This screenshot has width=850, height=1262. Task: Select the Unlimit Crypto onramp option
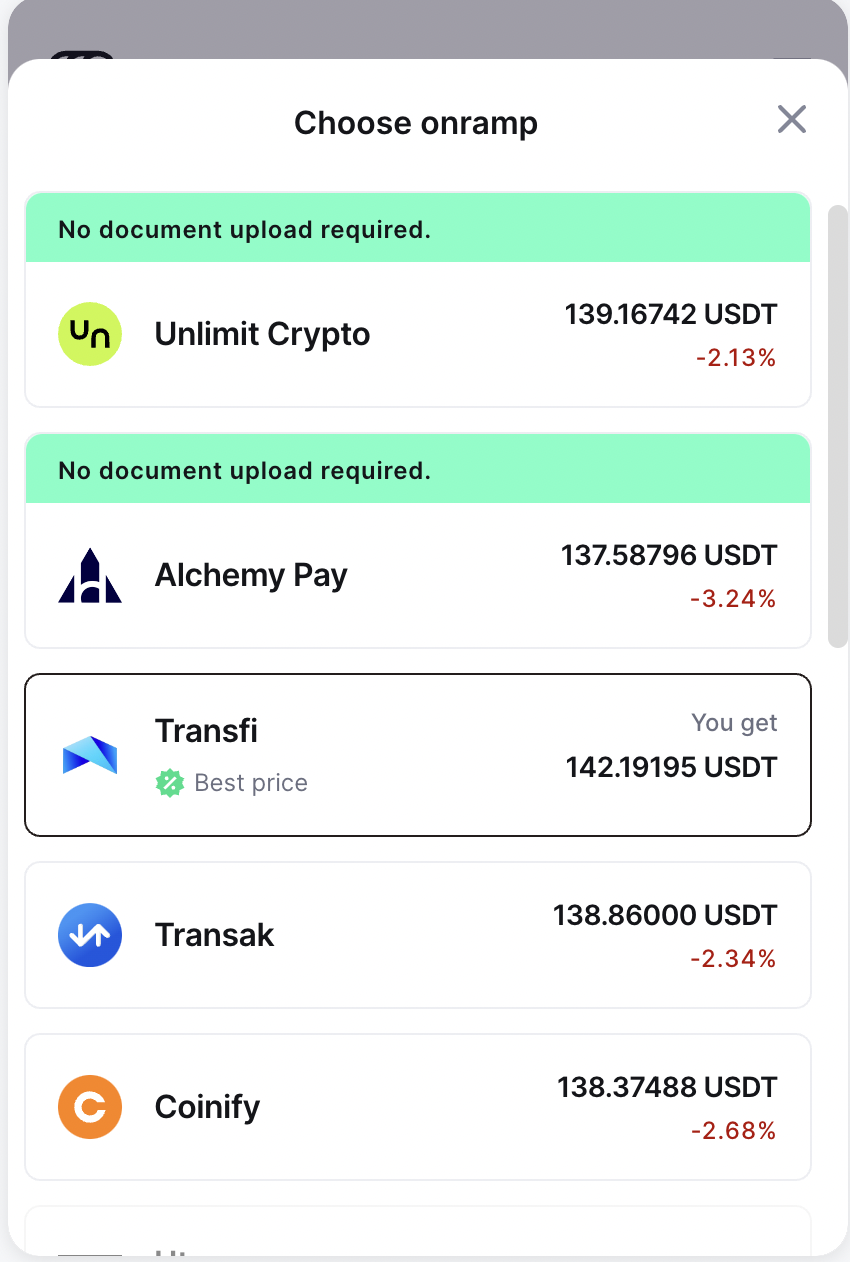(417, 334)
